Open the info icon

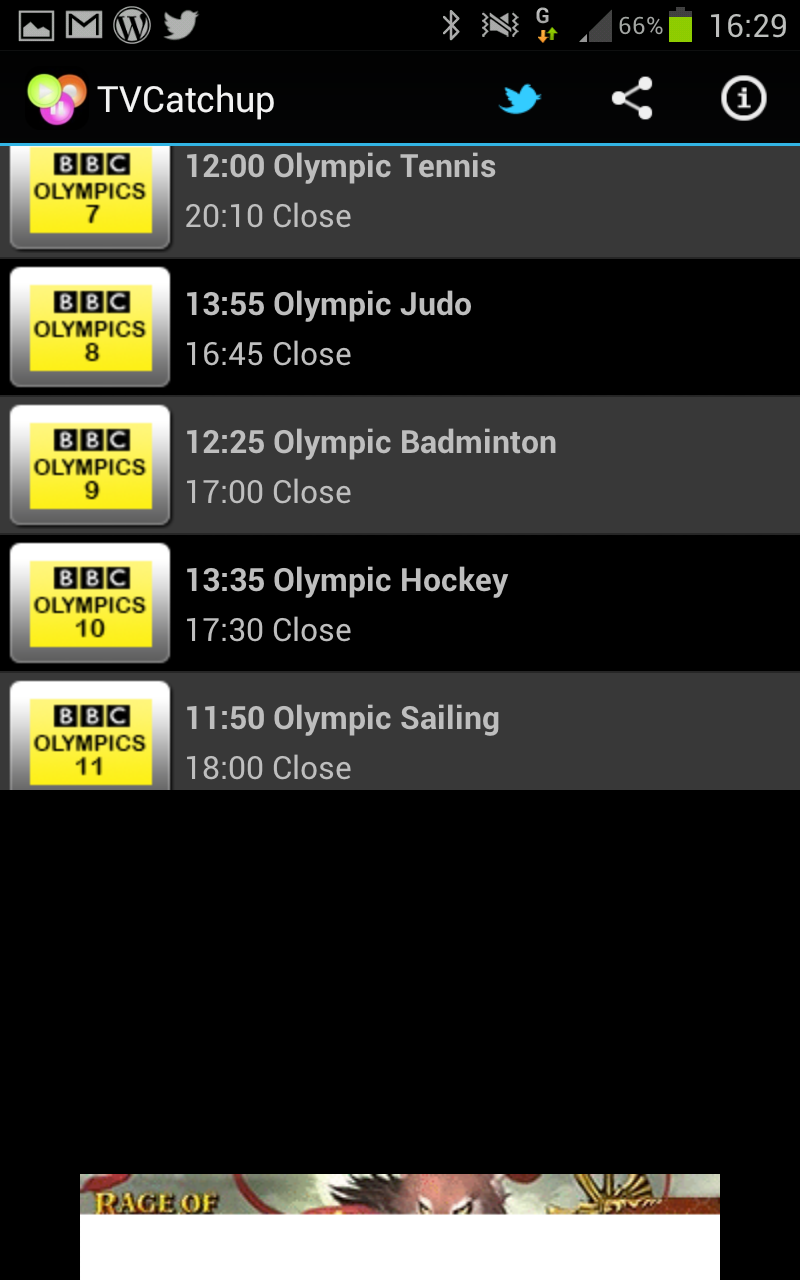tap(743, 99)
